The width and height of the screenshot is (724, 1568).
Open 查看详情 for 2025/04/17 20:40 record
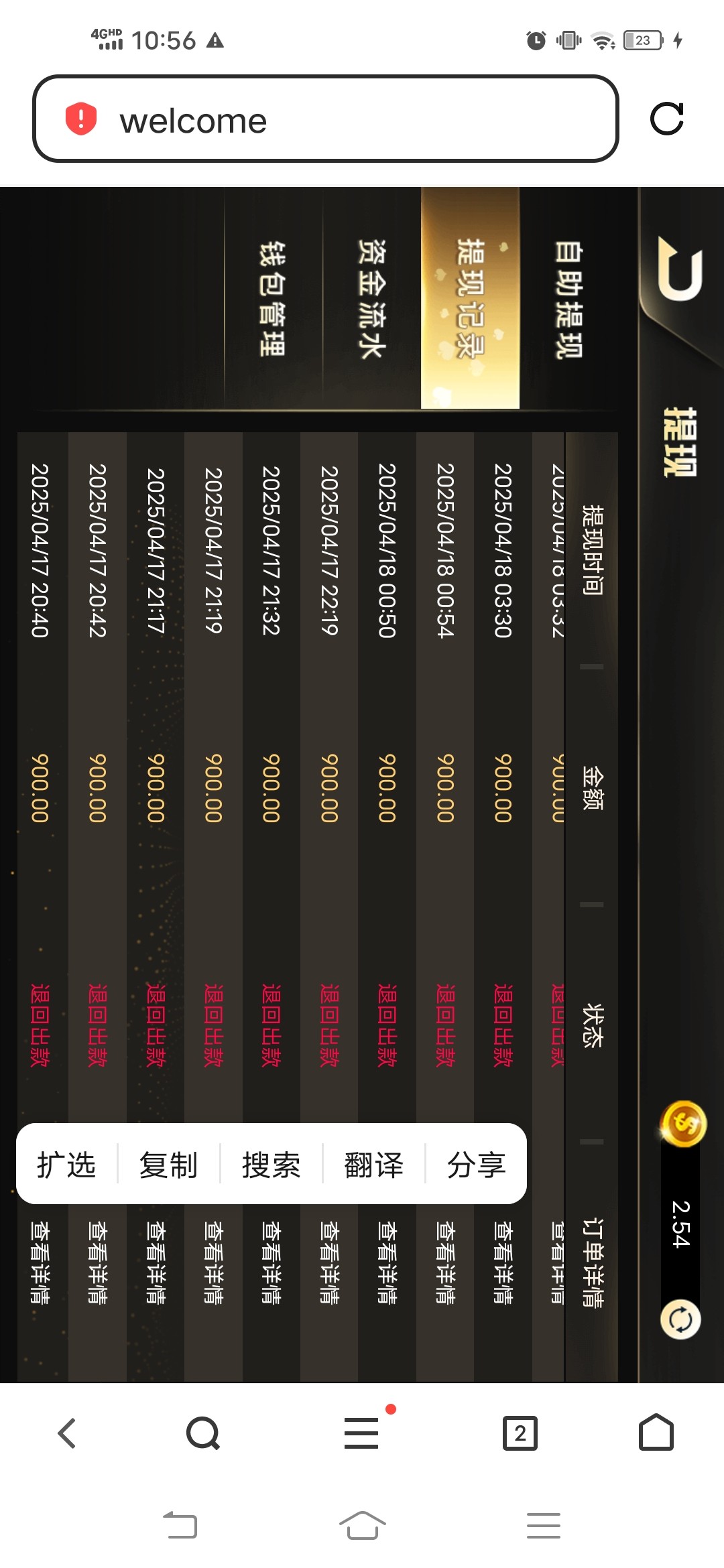pyautogui.click(x=40, y=1262)
